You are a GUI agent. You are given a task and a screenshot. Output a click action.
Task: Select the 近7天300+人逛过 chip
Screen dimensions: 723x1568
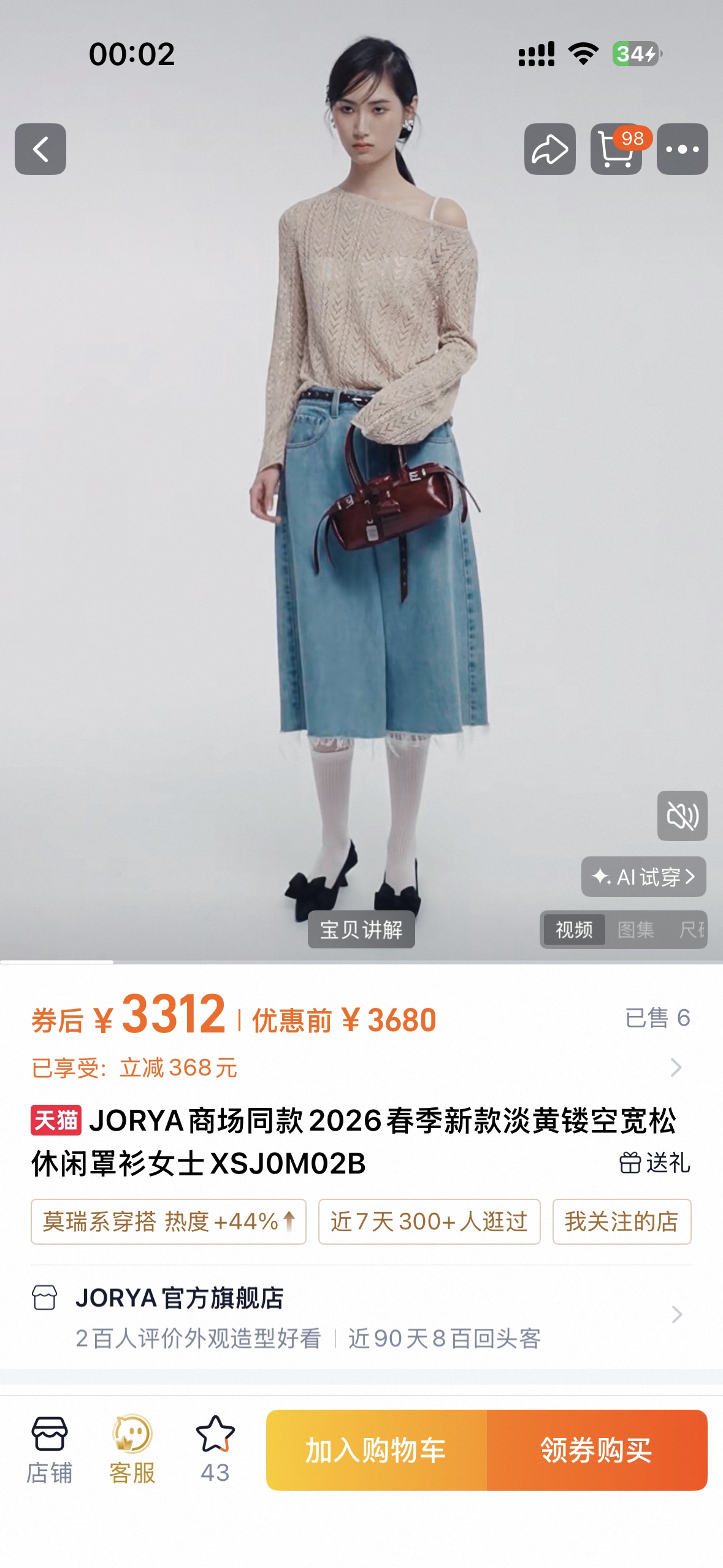coord(429,1221)
